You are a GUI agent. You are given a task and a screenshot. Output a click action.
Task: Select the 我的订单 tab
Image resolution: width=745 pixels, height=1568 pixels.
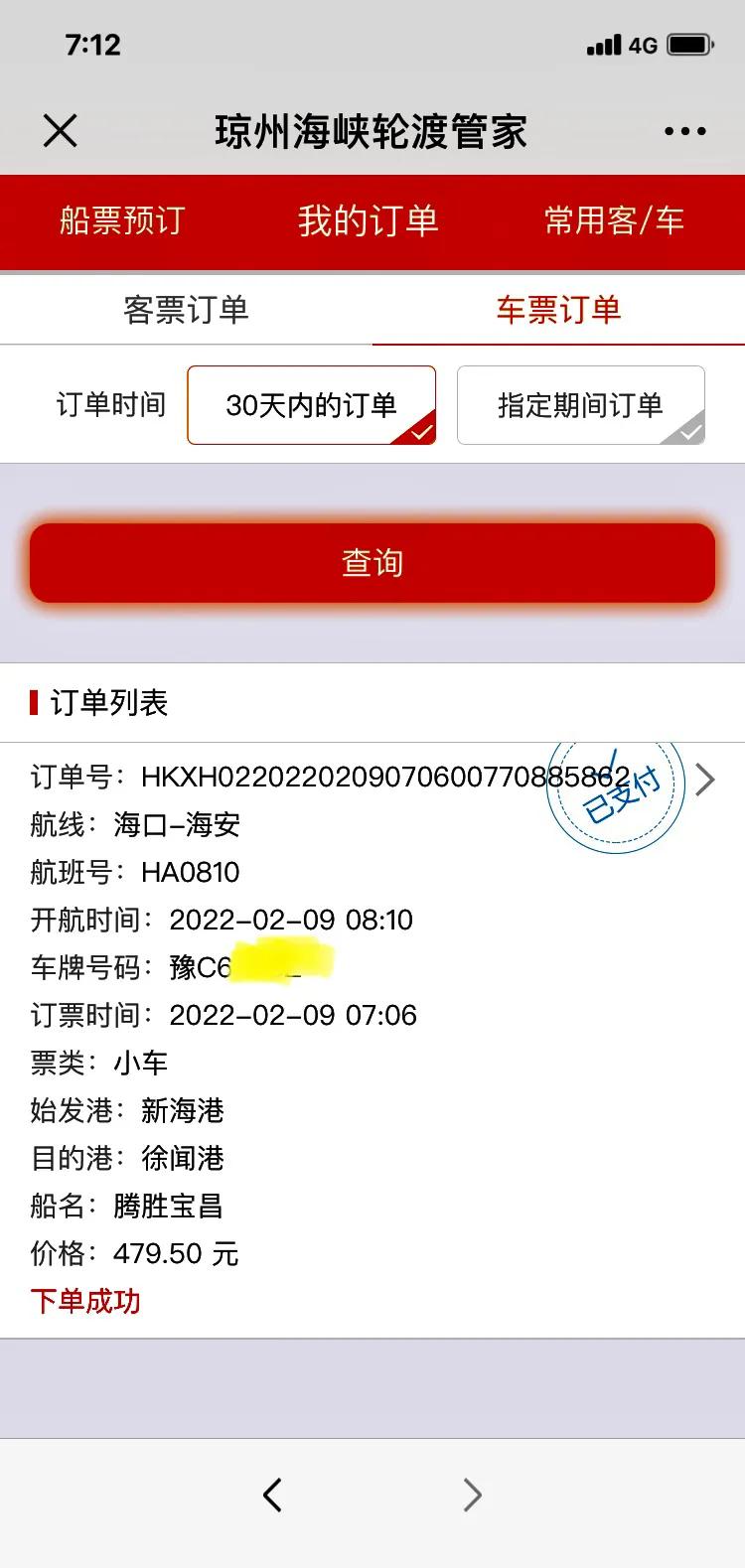[369, 220]
